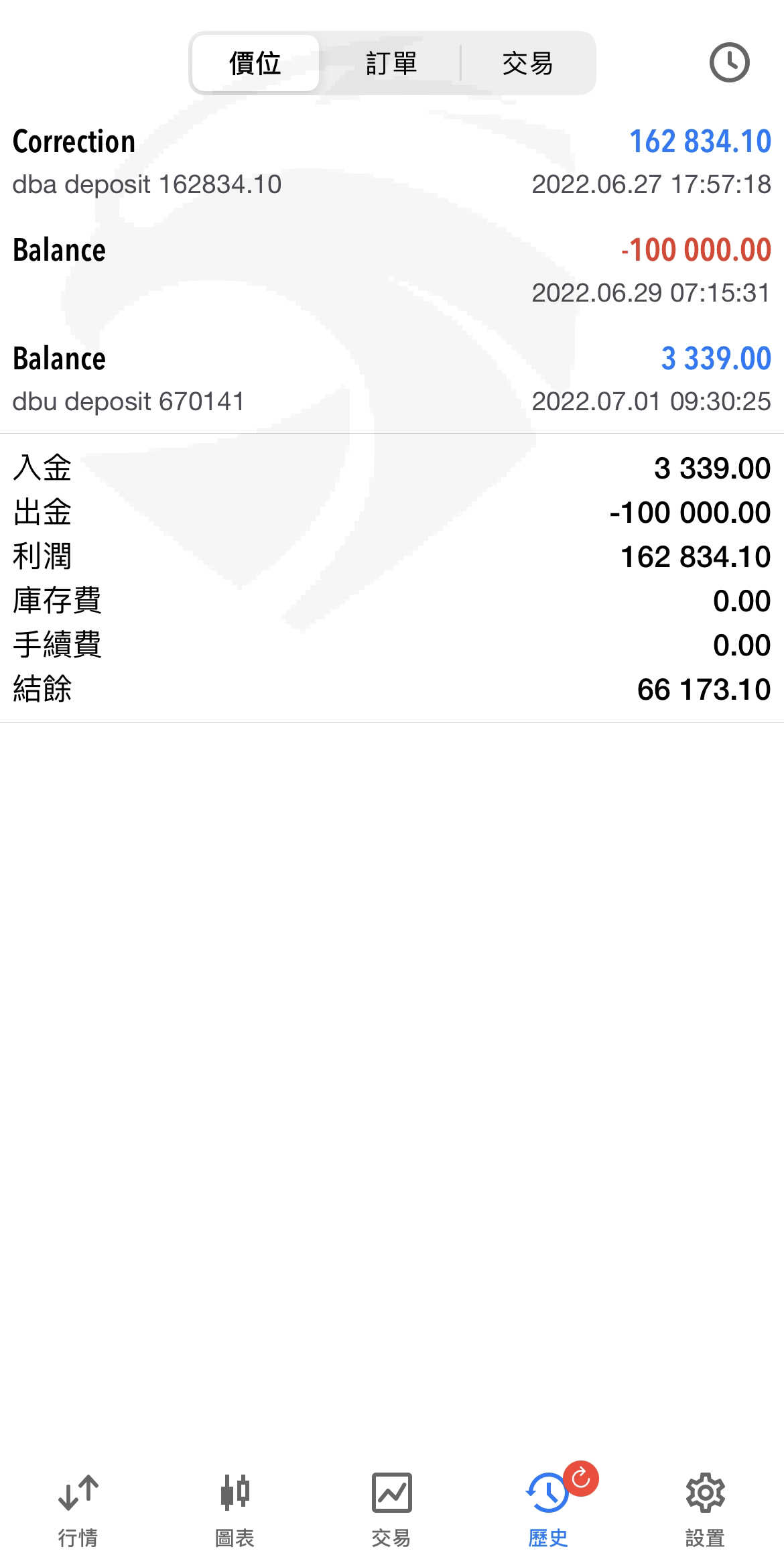Open the Balance dbu deposit 670141 entry
This screenshot has width=784, height=1553.
coord(392,379)
